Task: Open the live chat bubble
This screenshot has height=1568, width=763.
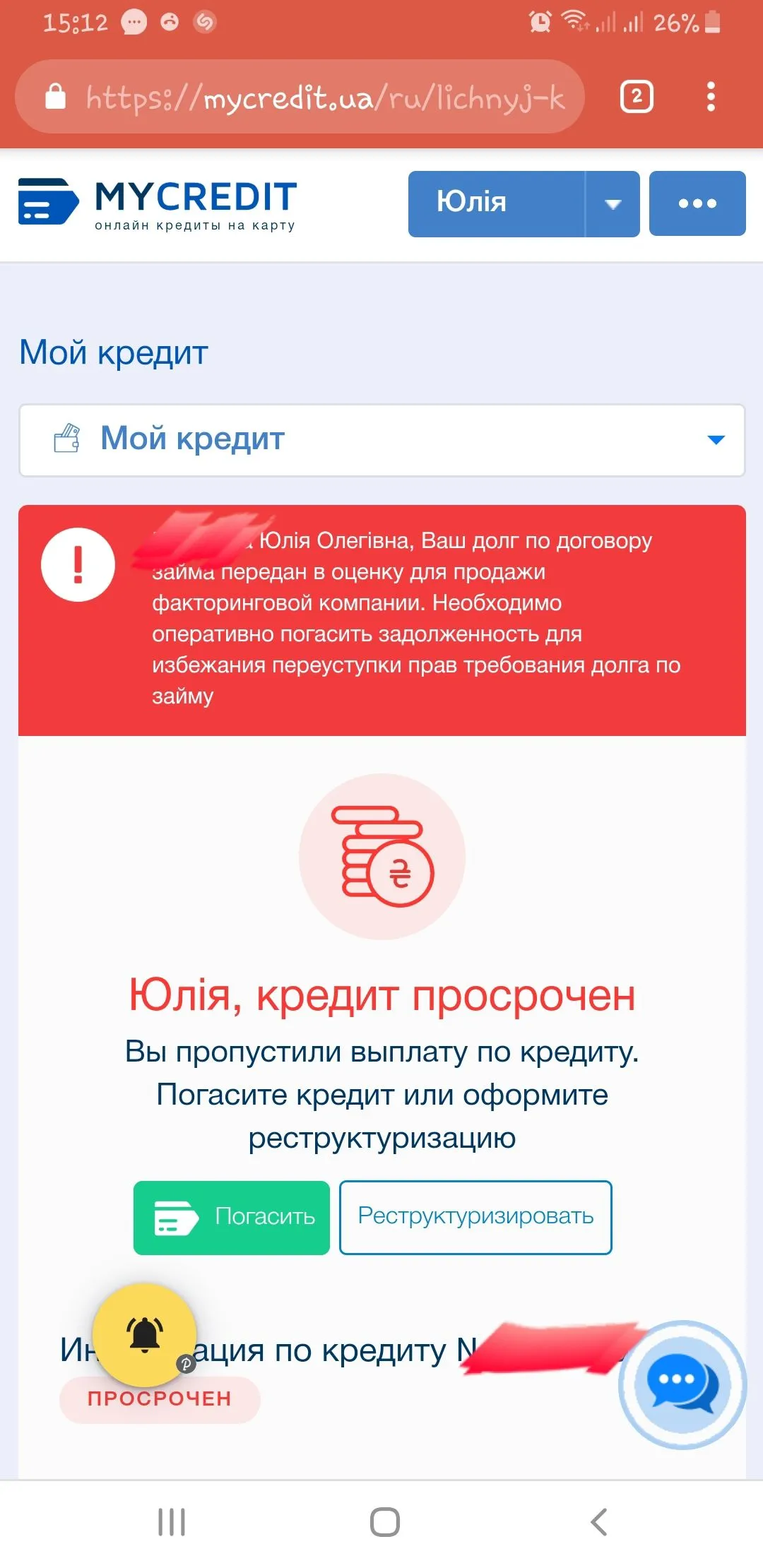Action: tap(682, 1384)
